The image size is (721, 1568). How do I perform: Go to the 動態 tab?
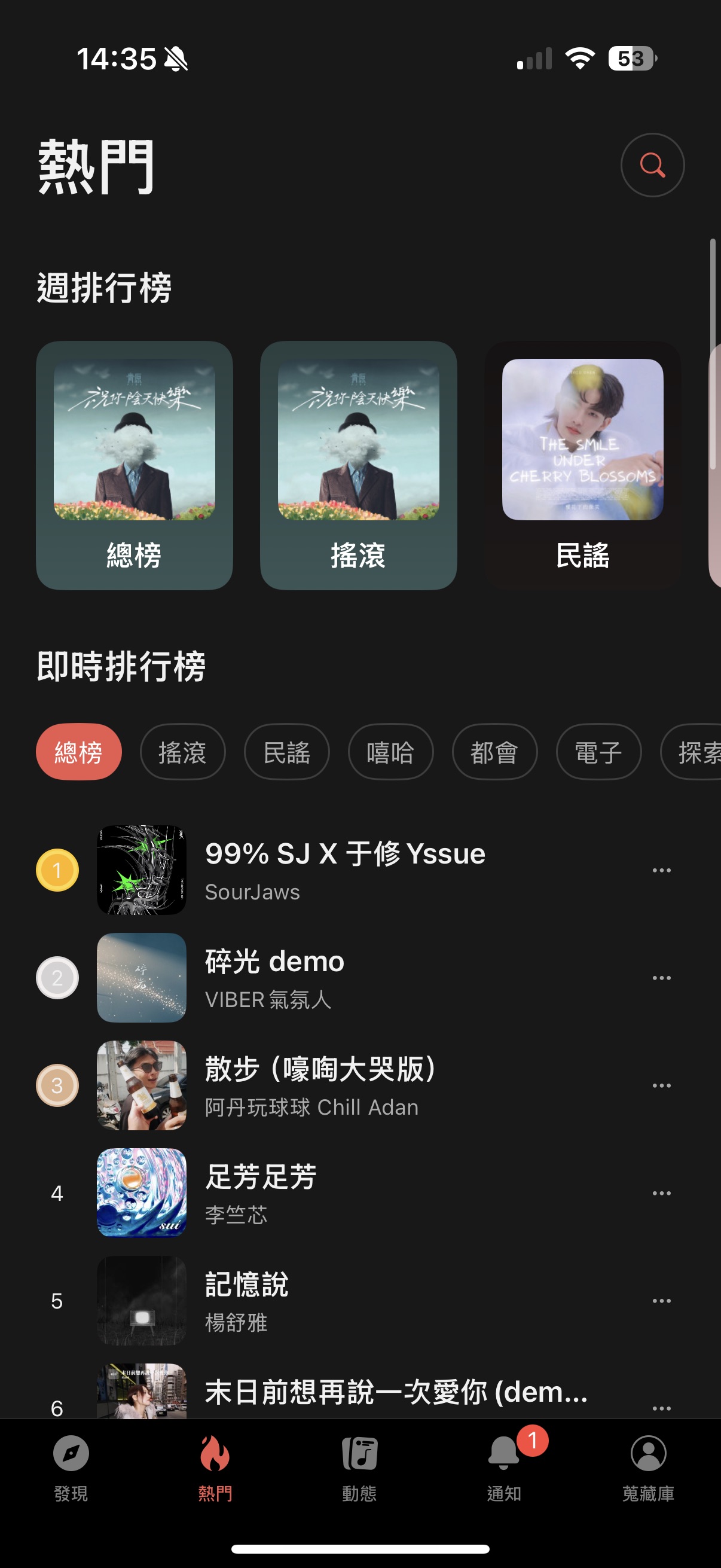click(x=359, y=1467)
